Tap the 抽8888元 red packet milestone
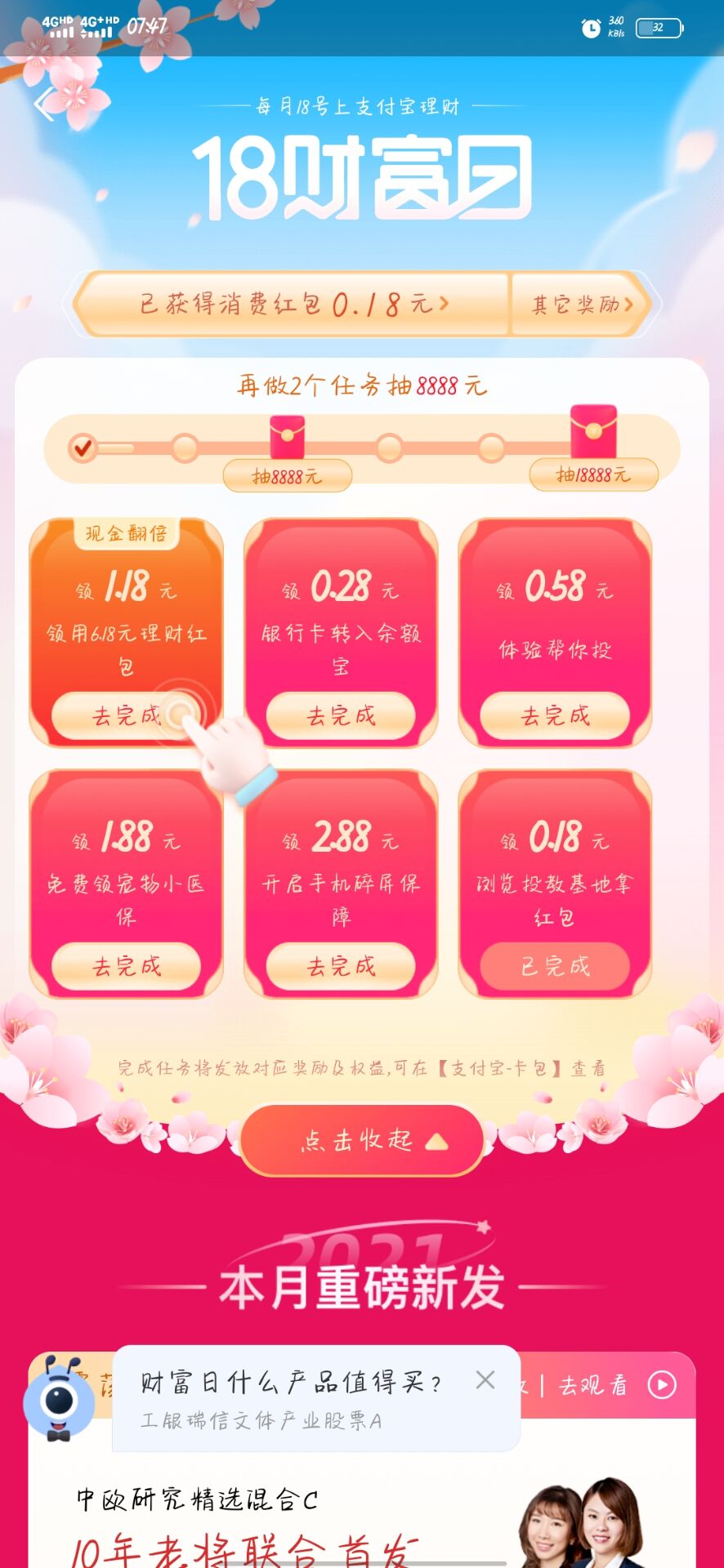The width and height of the screenshot is (724, 1568). tap(287, 439)
